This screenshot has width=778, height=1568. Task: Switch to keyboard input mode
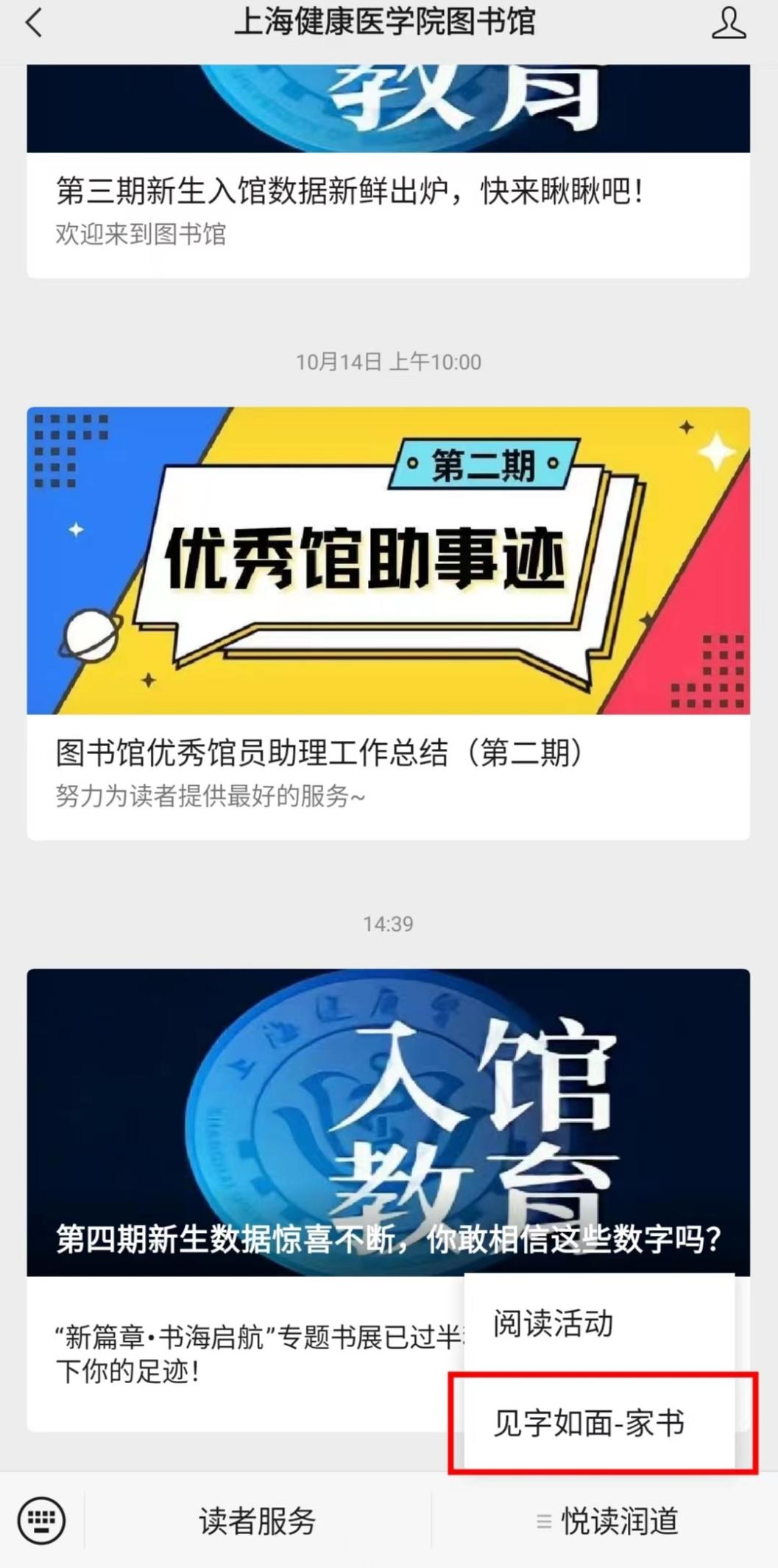(41, 1520)
